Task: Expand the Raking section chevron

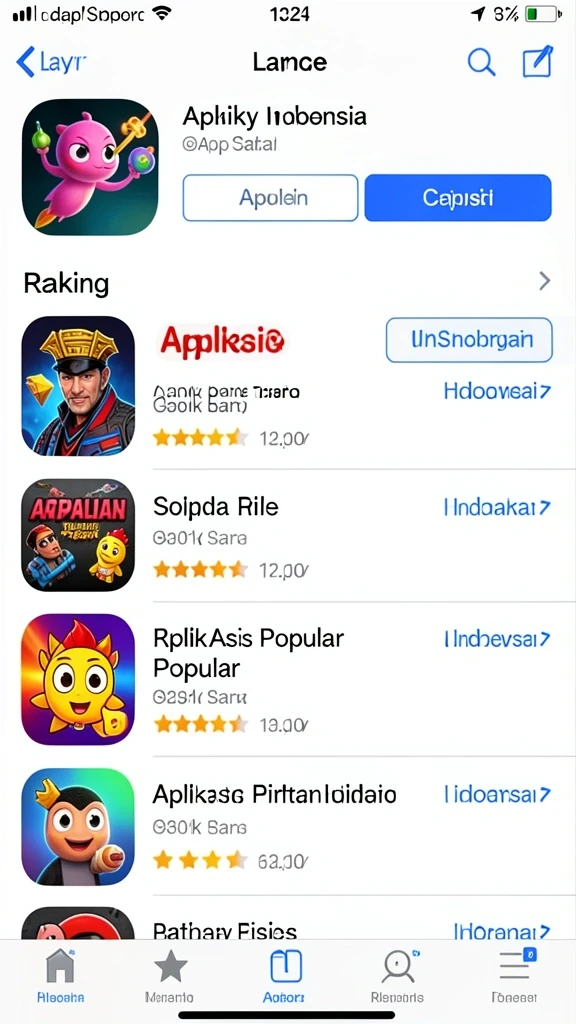Action: coord(544,281)
